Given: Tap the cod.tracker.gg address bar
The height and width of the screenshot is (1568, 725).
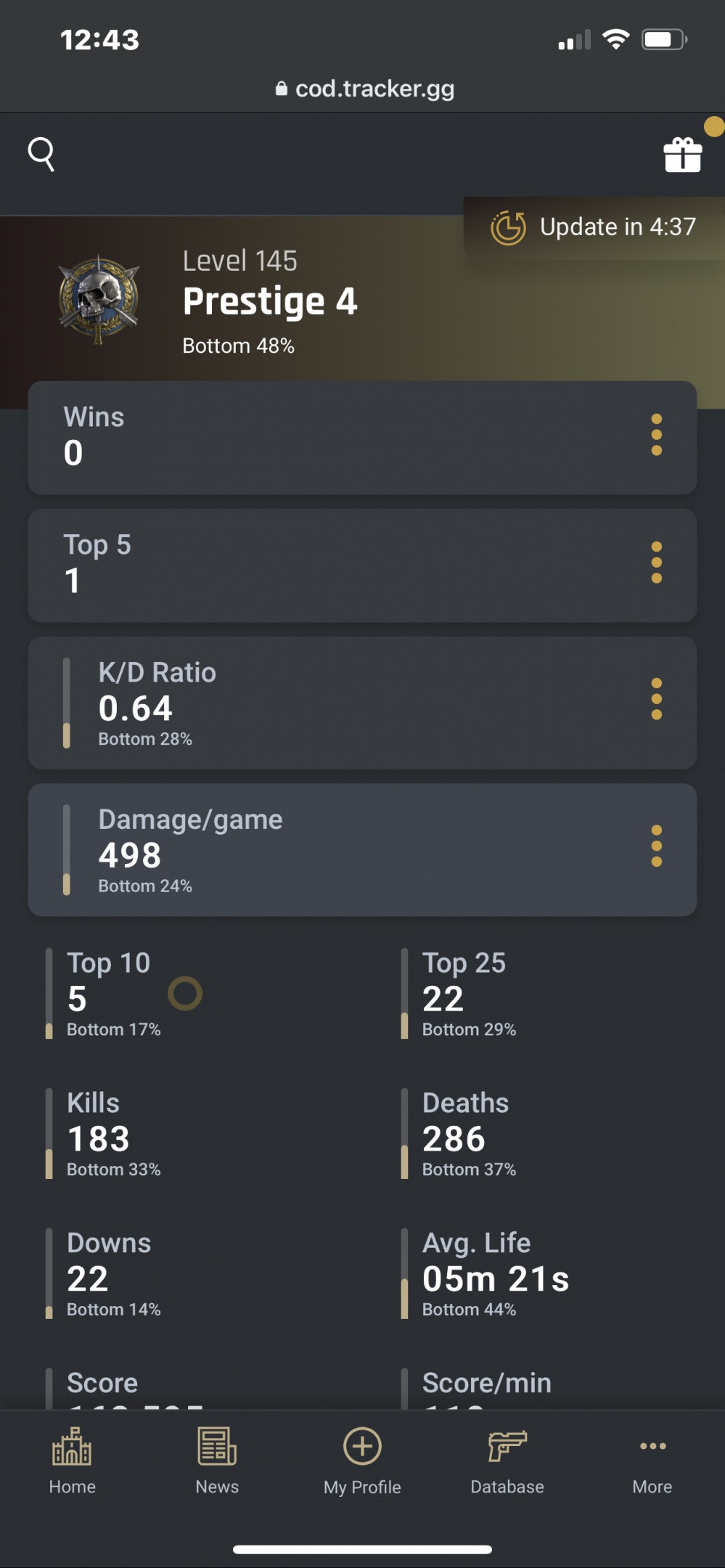Looking at the screenshot, I should coord(364,89).
